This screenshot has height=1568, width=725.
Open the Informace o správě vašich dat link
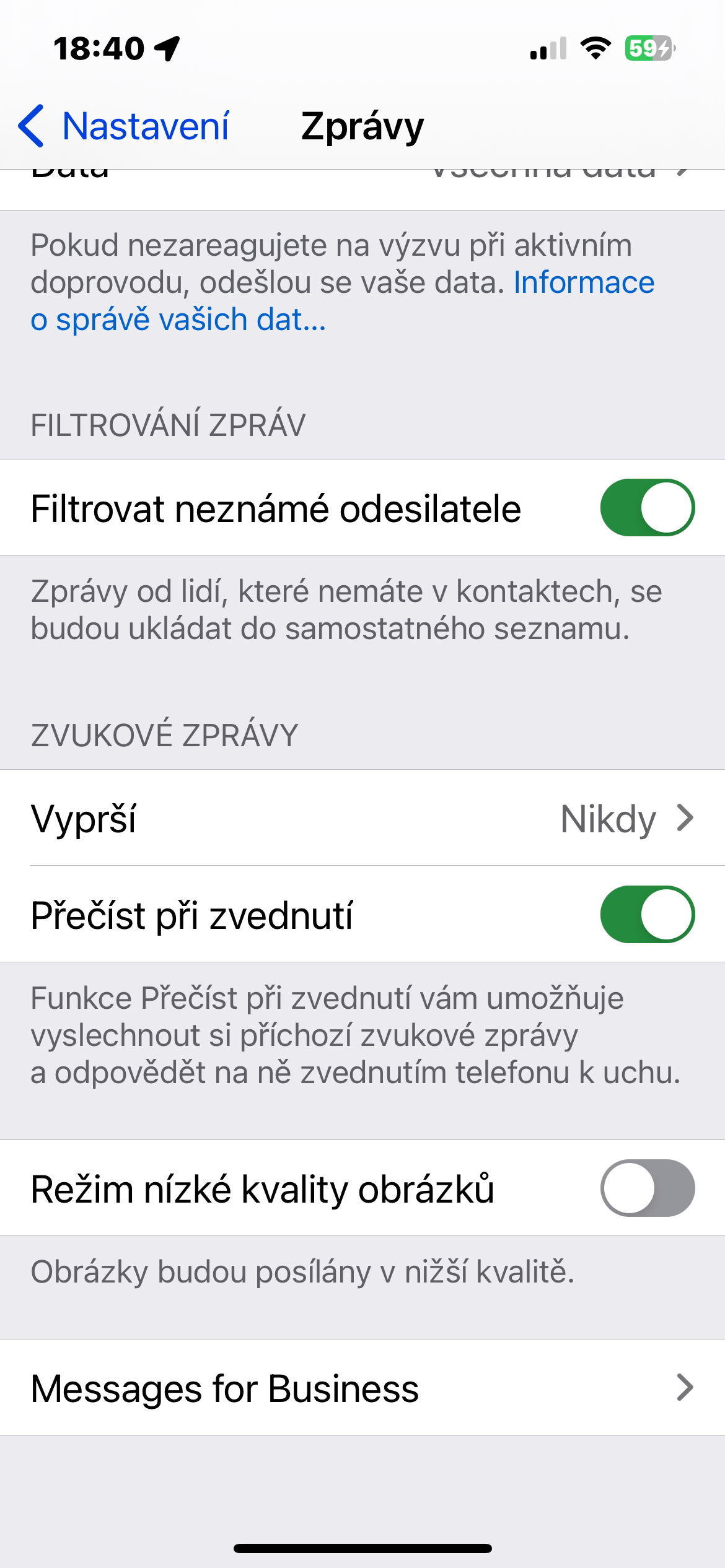point(178,320)
